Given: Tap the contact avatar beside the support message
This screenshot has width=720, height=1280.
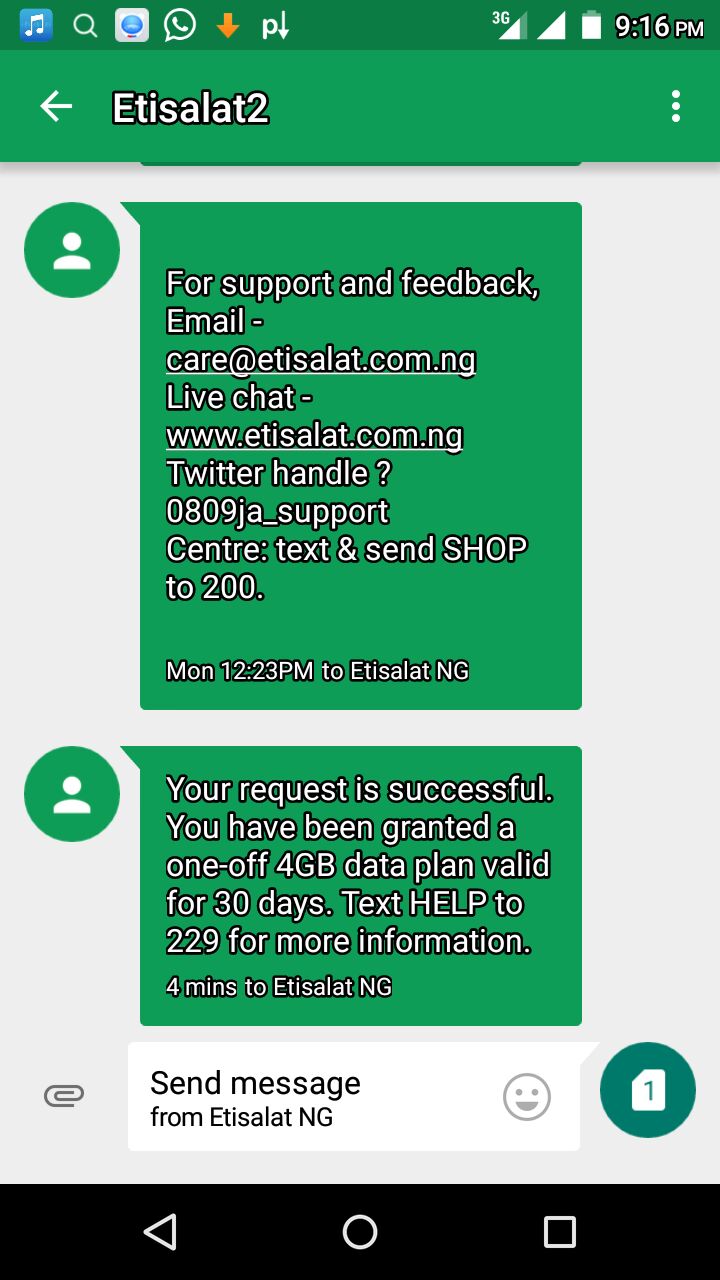Looking at the screenshot, I should pyautogui.click(x=72, y=250).
